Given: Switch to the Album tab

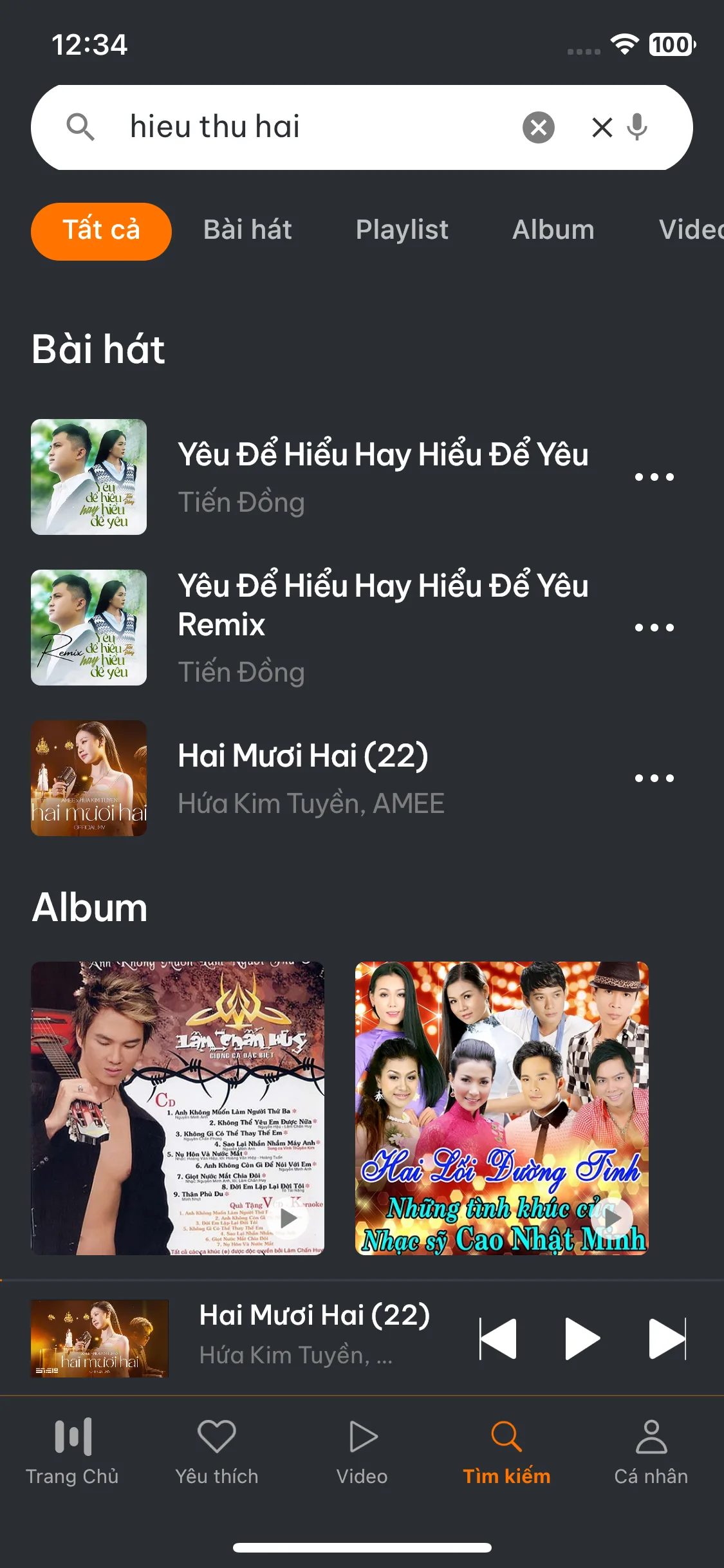Looking at the screenshot, I should (x=553, y=230).
